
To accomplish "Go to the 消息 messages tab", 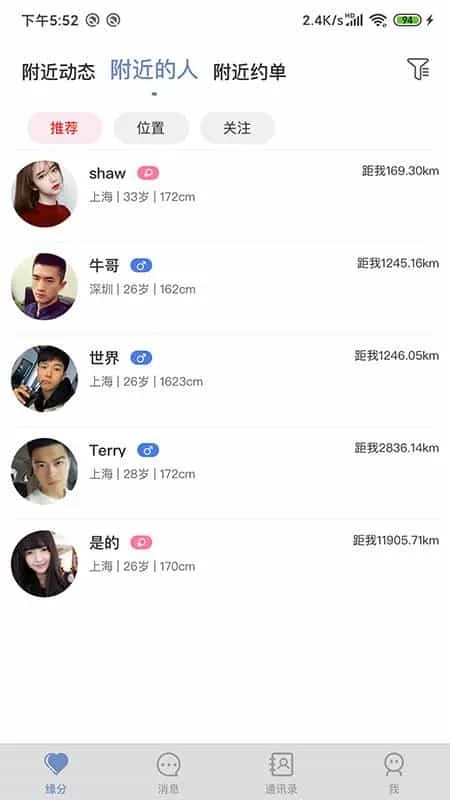I will [x=168, y=772].
